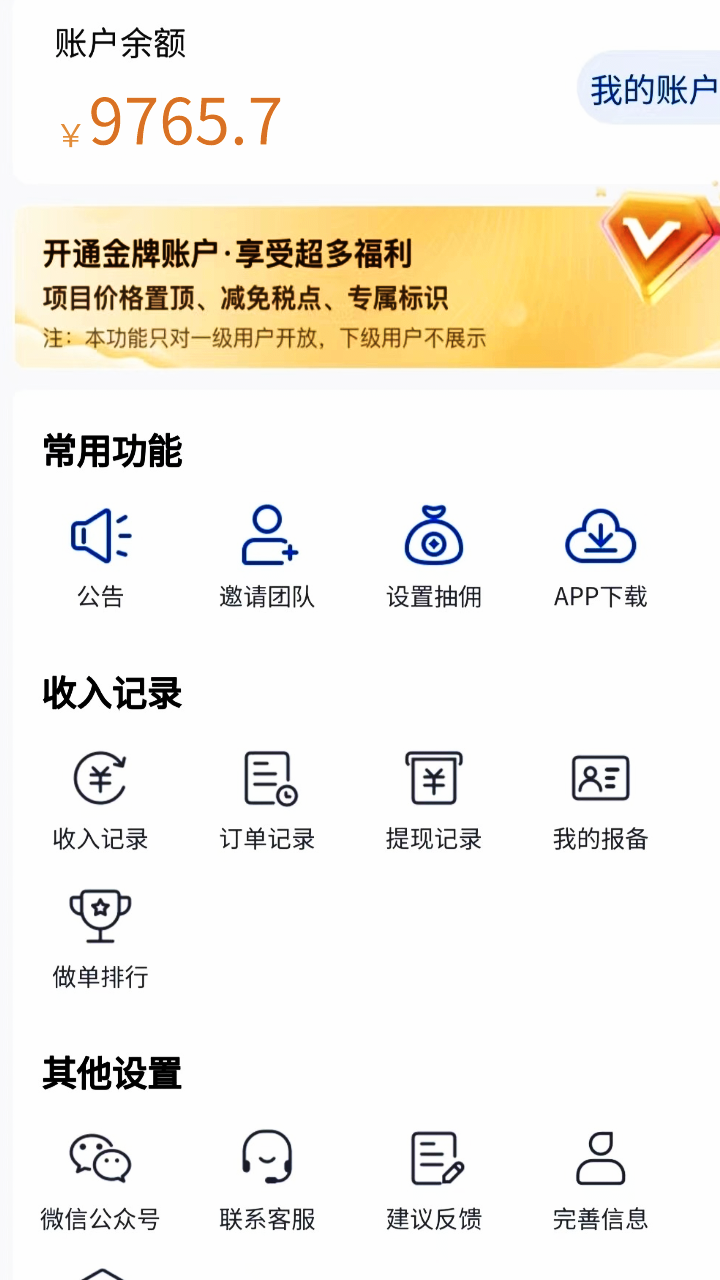Open 建议反馈 feedback
Viewport: 720px width, 1280px height.
434,1178
